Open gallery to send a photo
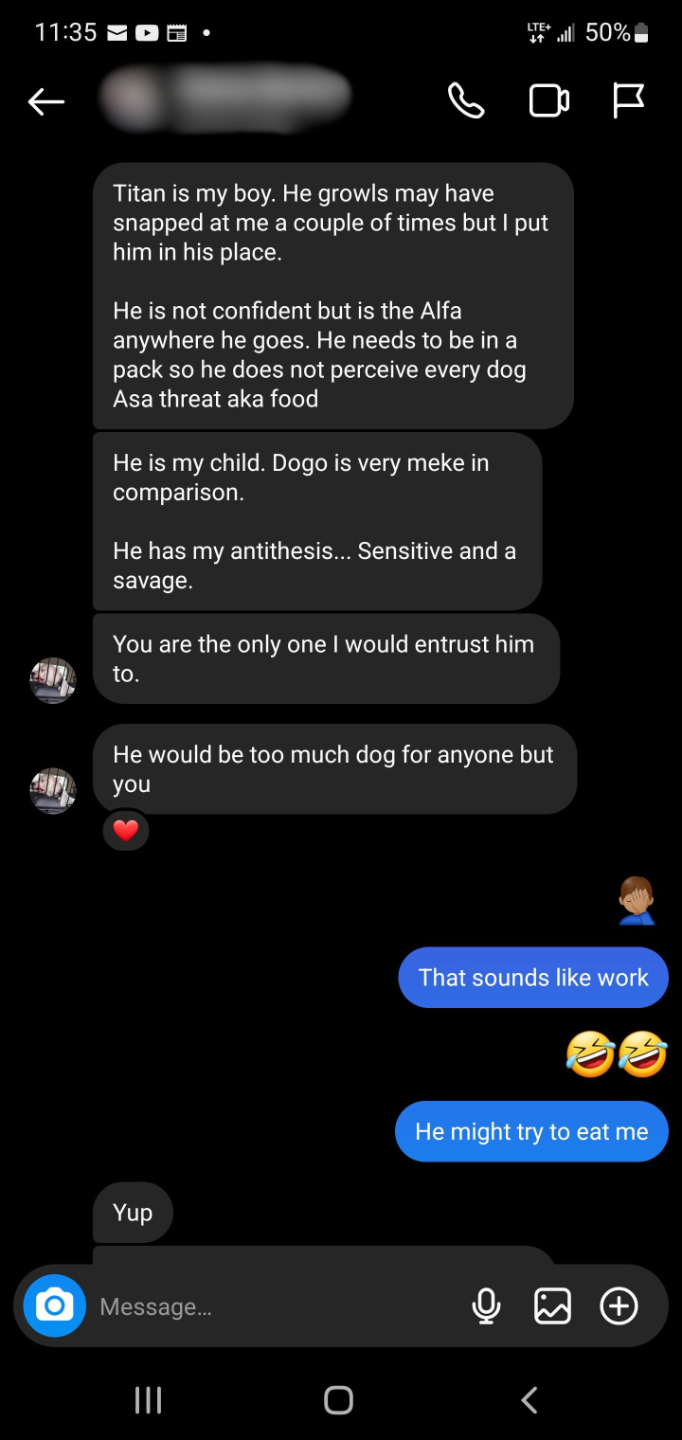682x1440 pixels. coord(552,1306)
